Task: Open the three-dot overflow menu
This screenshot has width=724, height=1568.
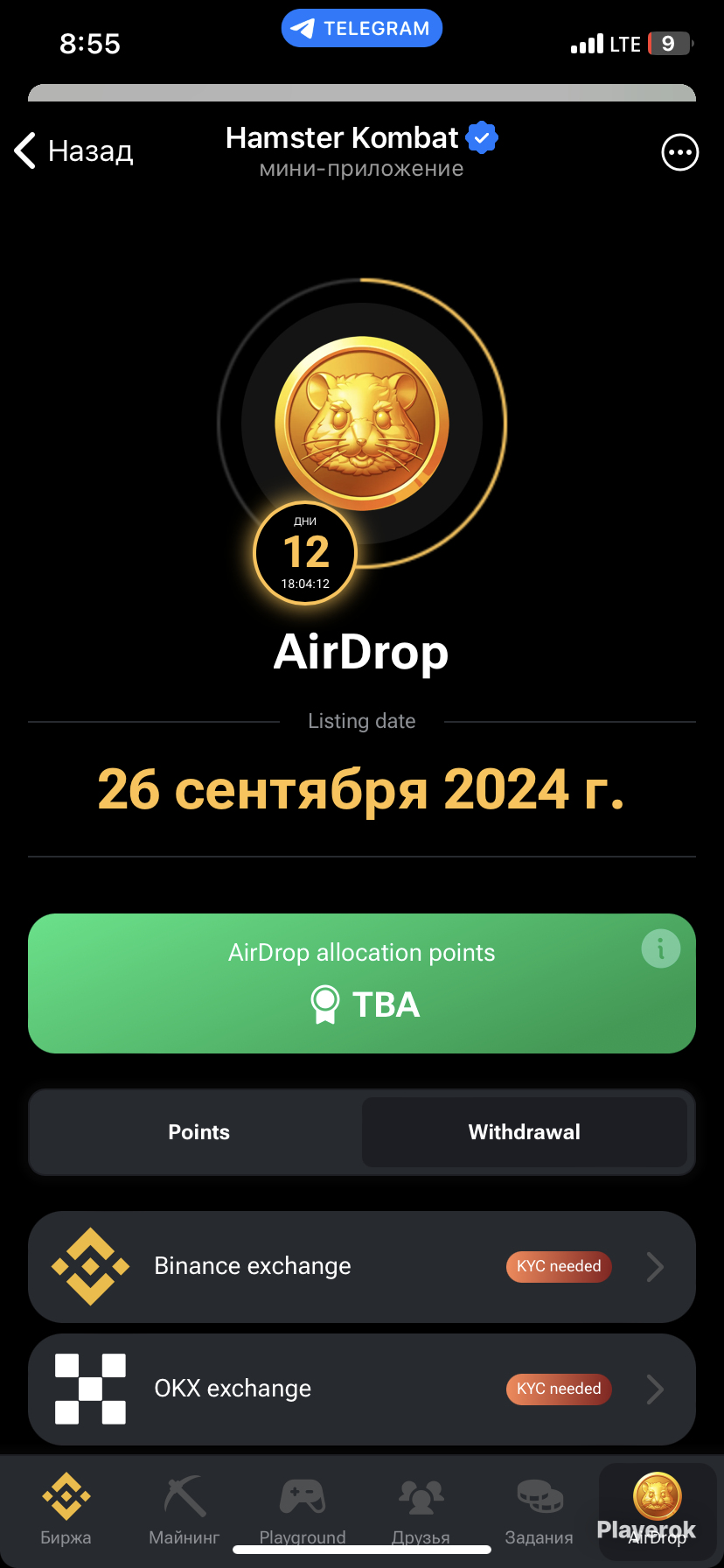Action: tap(679, 152)
